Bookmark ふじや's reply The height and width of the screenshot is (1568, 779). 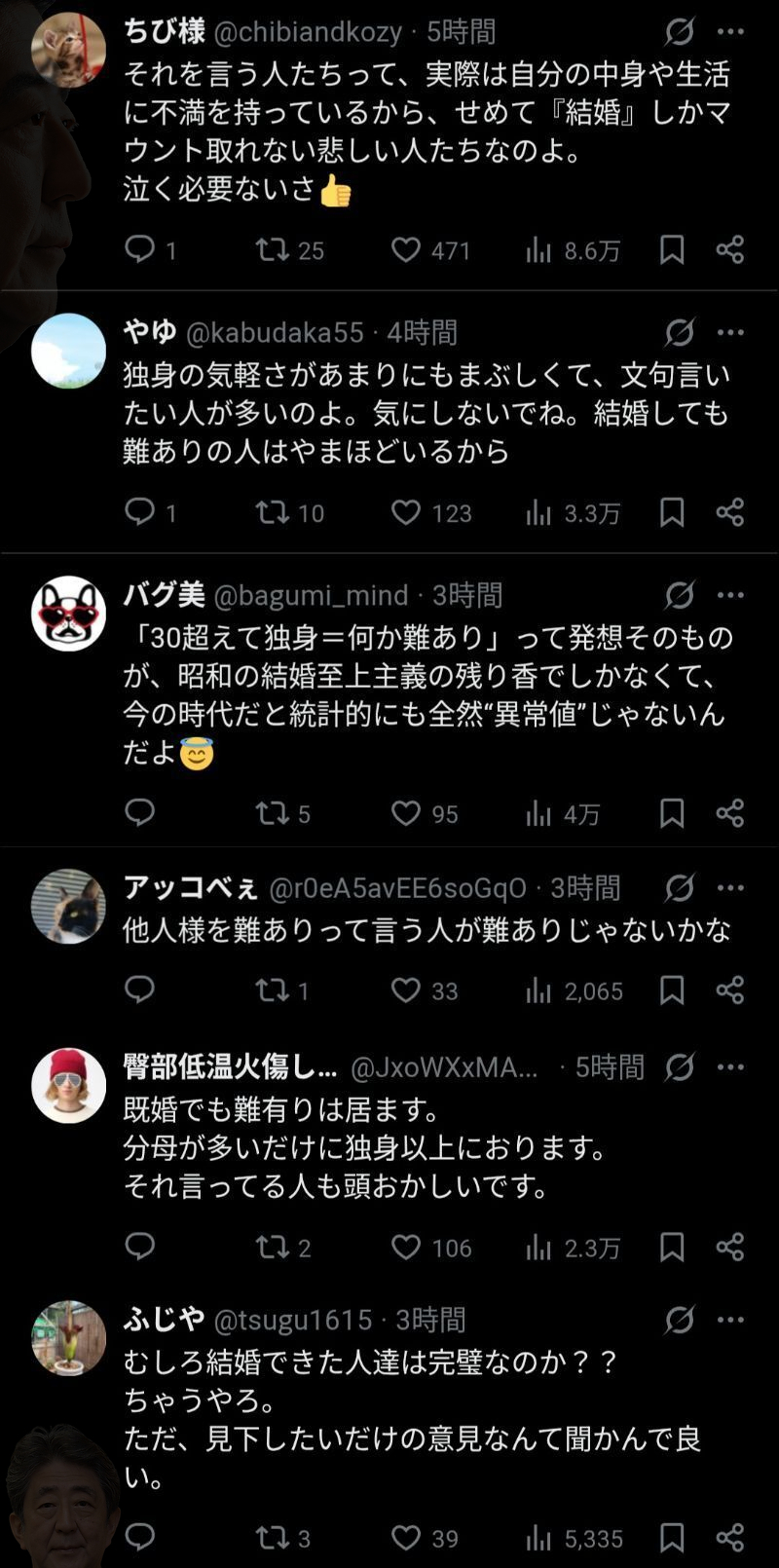point(672,1537)
